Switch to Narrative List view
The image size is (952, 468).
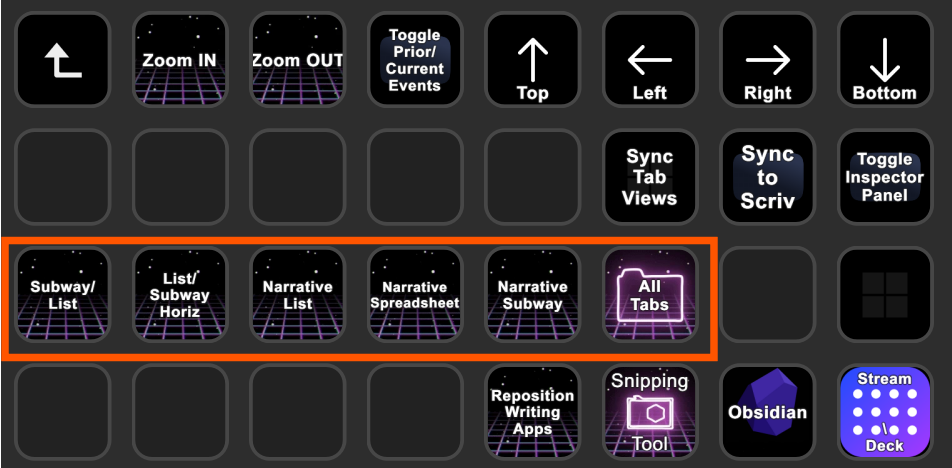[x=297, y=295]
